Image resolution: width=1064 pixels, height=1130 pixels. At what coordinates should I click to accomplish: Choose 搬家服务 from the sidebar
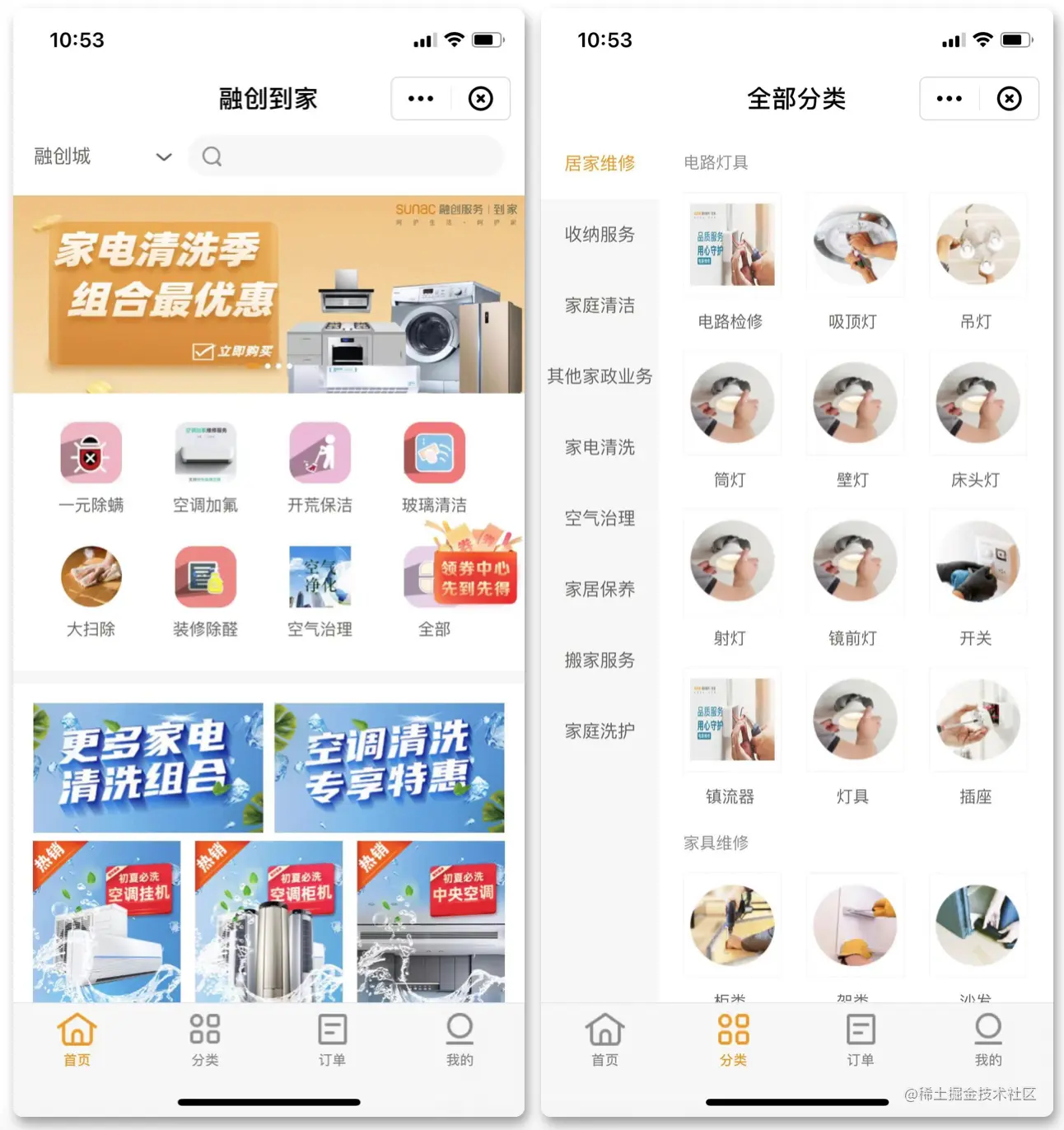600,660
